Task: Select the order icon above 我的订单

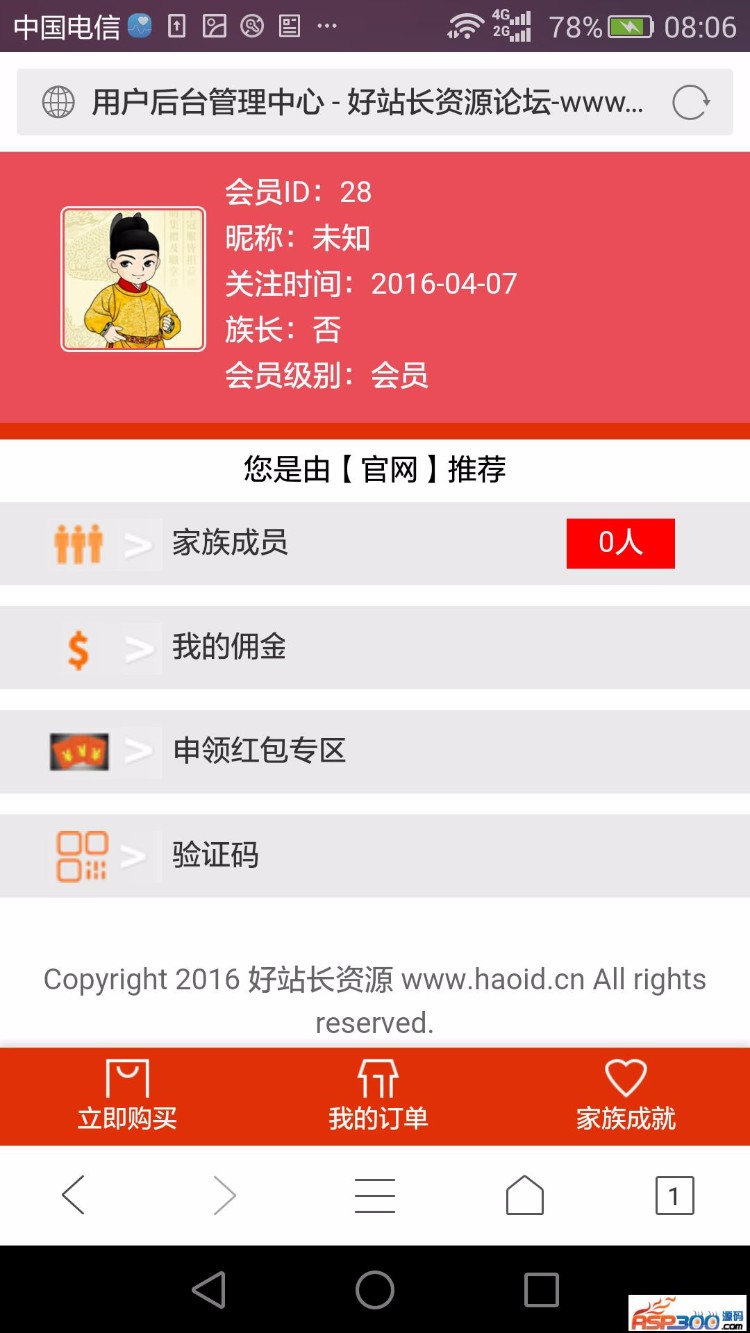Action: pyautogui.click(x=374, y=1078)
